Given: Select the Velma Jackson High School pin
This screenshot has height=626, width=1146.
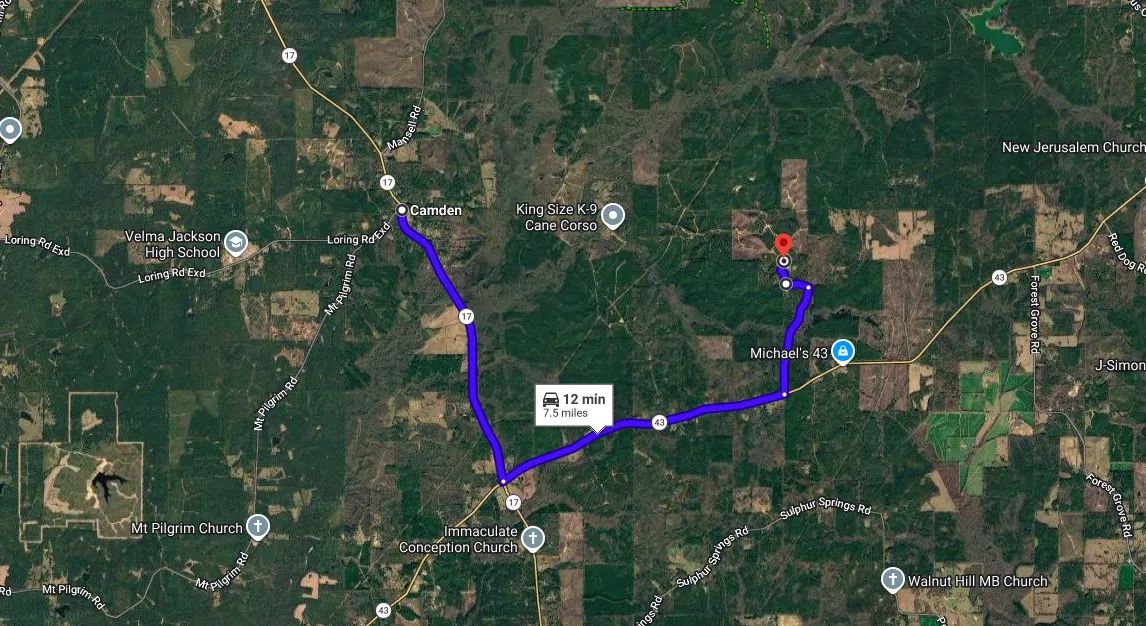Looking at the screenshot, I should coord(235,241).
